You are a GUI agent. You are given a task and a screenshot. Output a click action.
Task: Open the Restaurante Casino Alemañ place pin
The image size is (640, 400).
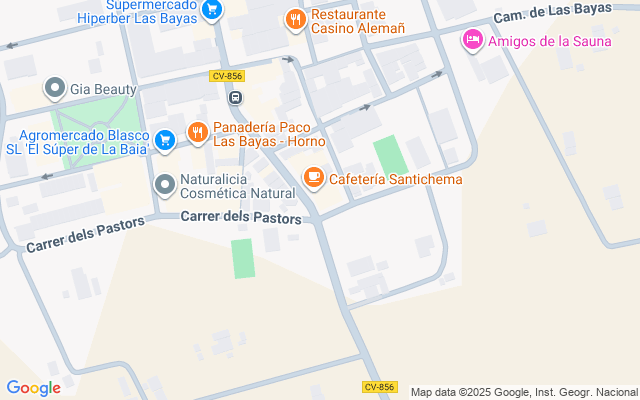click(294, 19)
